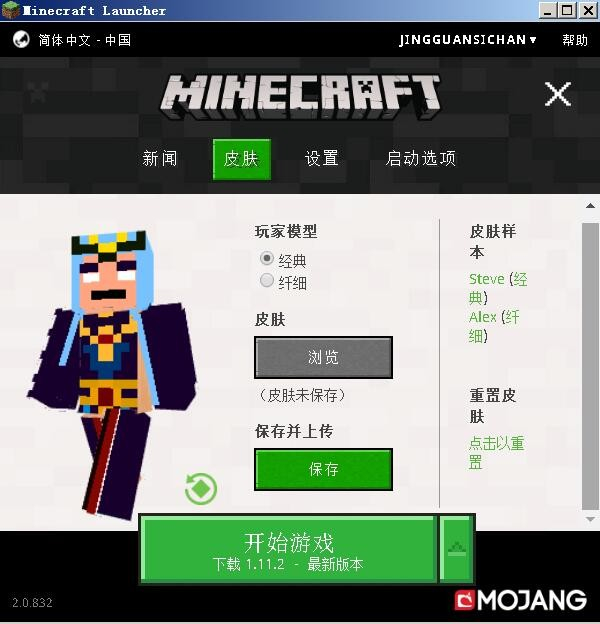Expand the version arrow beside 开始游戏

coord(456,549)
